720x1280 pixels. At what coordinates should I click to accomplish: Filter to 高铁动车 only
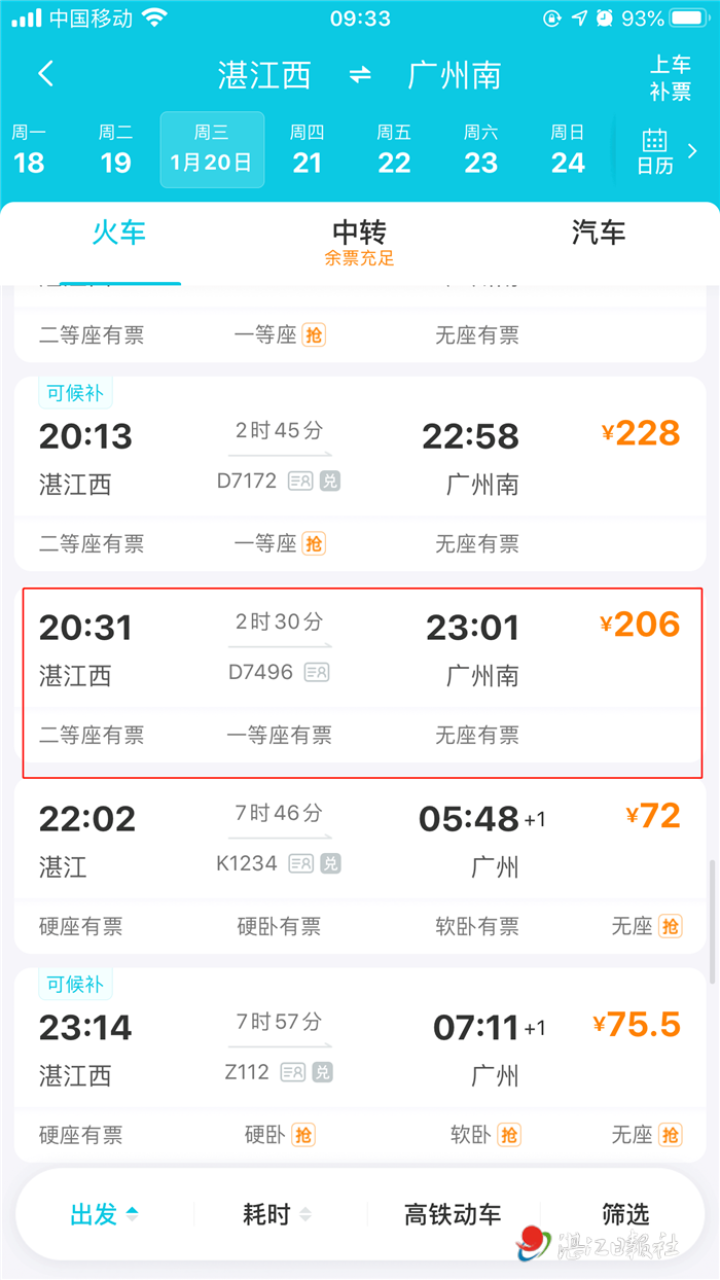[x=456, y=1215]
